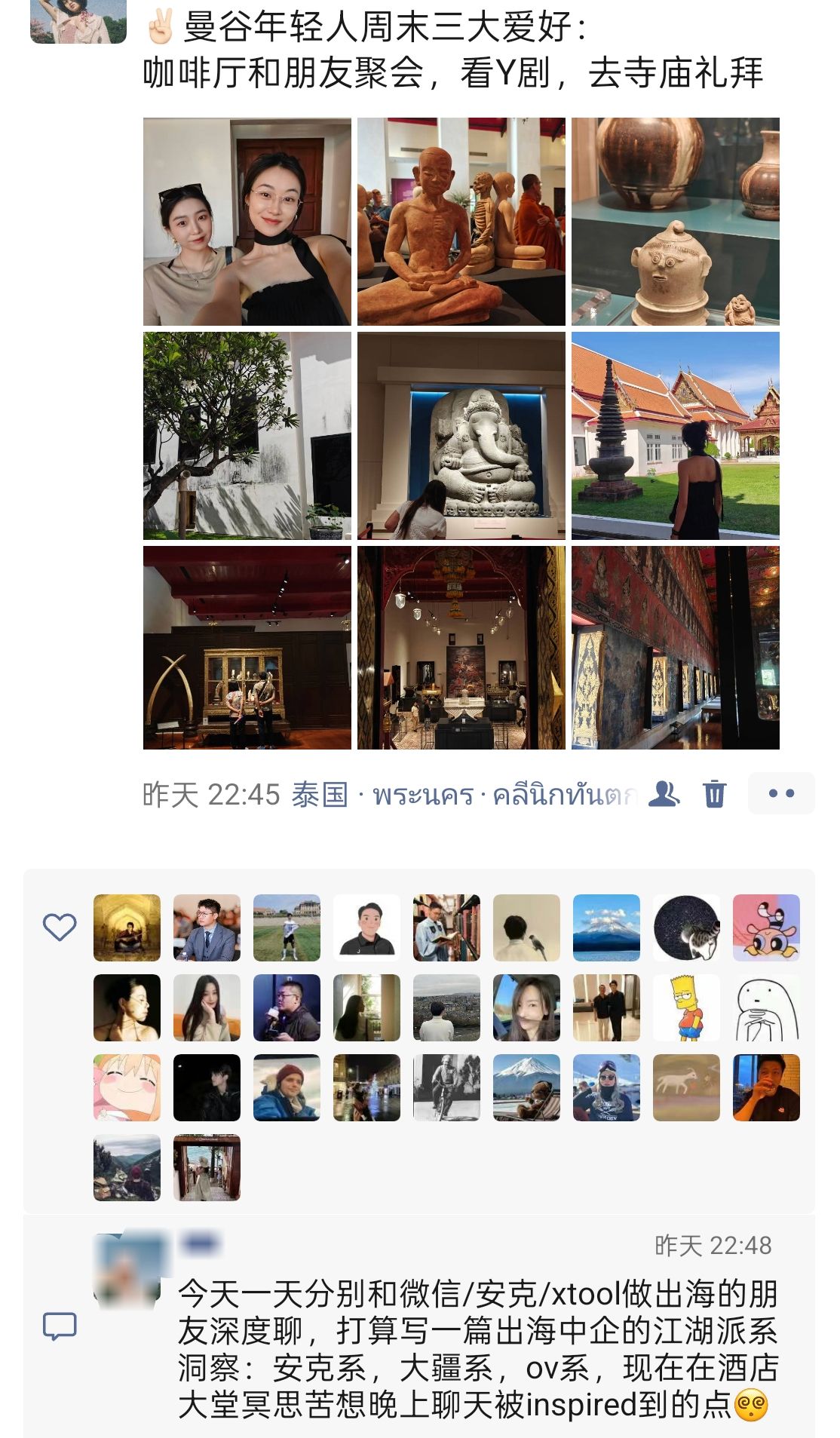840x1438 pixels.
Task: Open the seated terracotta statue photo
Action: tap(461, 222)
